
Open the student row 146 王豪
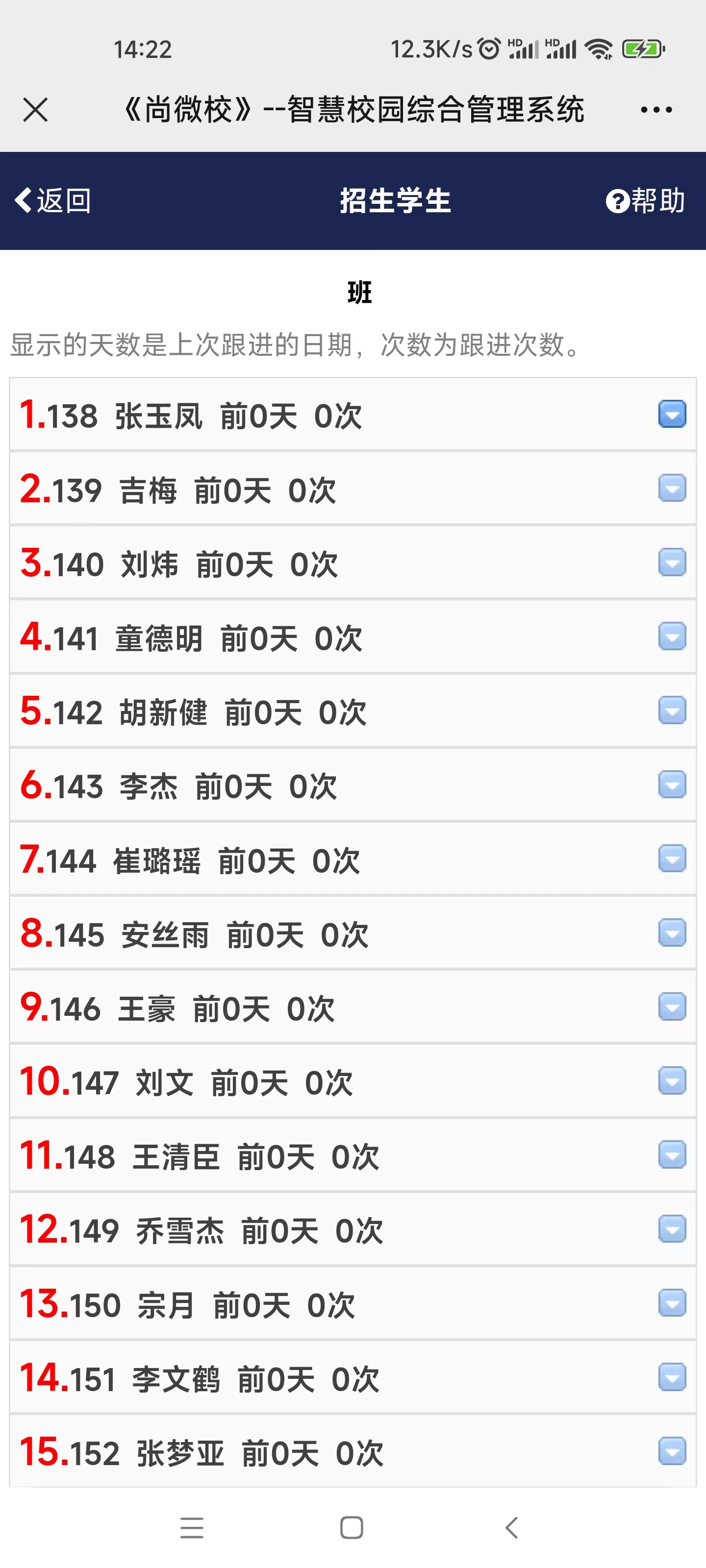(353, 1007)
